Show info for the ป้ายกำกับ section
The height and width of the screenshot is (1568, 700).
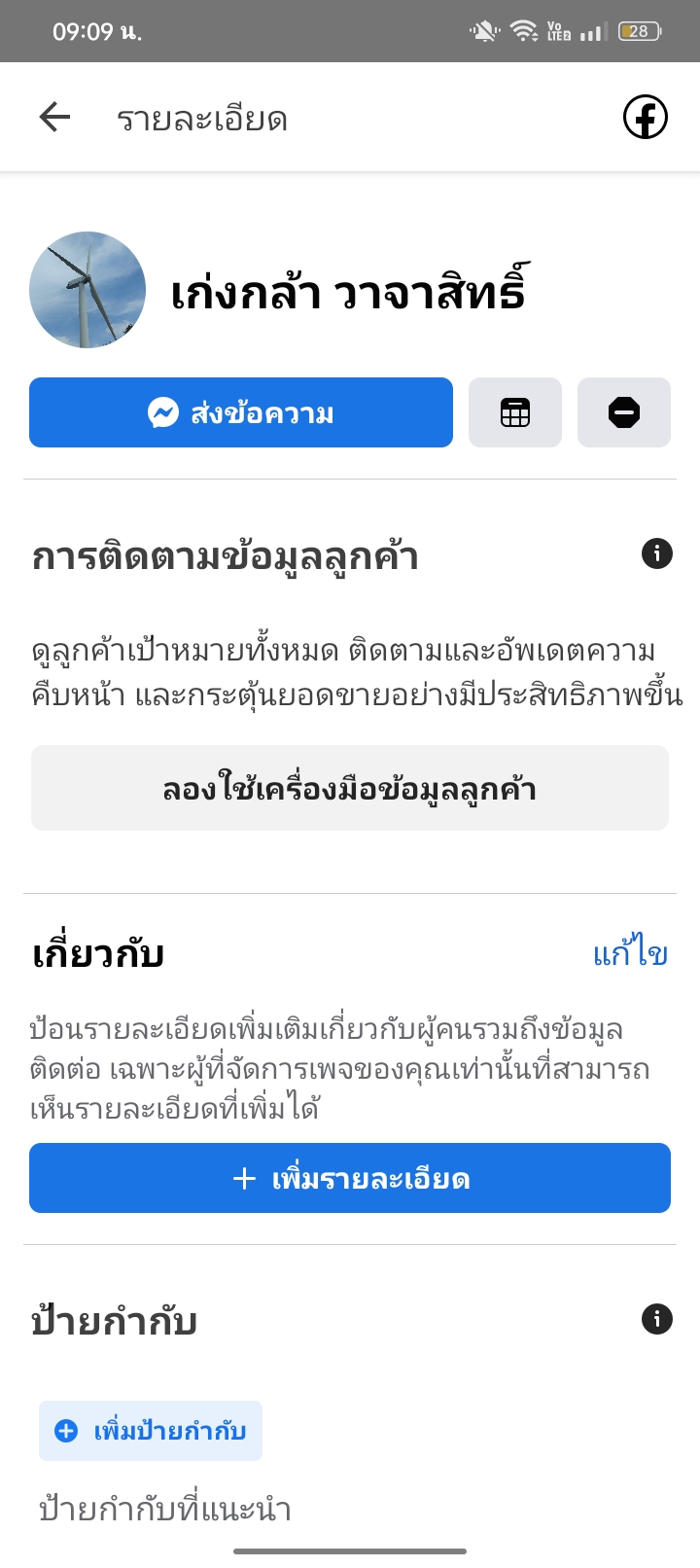pos(657,1319)
